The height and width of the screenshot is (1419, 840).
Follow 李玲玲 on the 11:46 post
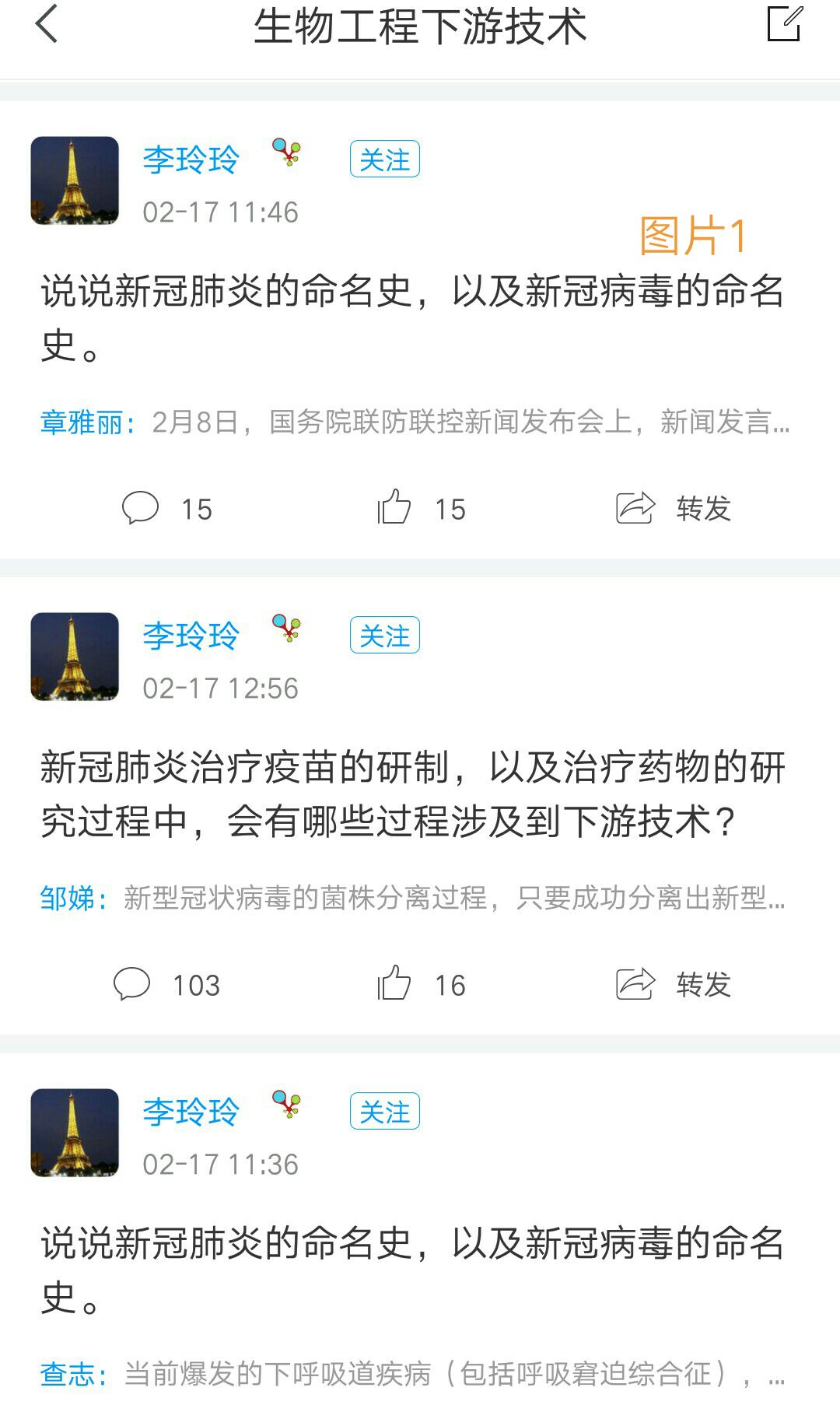(x=384, y=159)
